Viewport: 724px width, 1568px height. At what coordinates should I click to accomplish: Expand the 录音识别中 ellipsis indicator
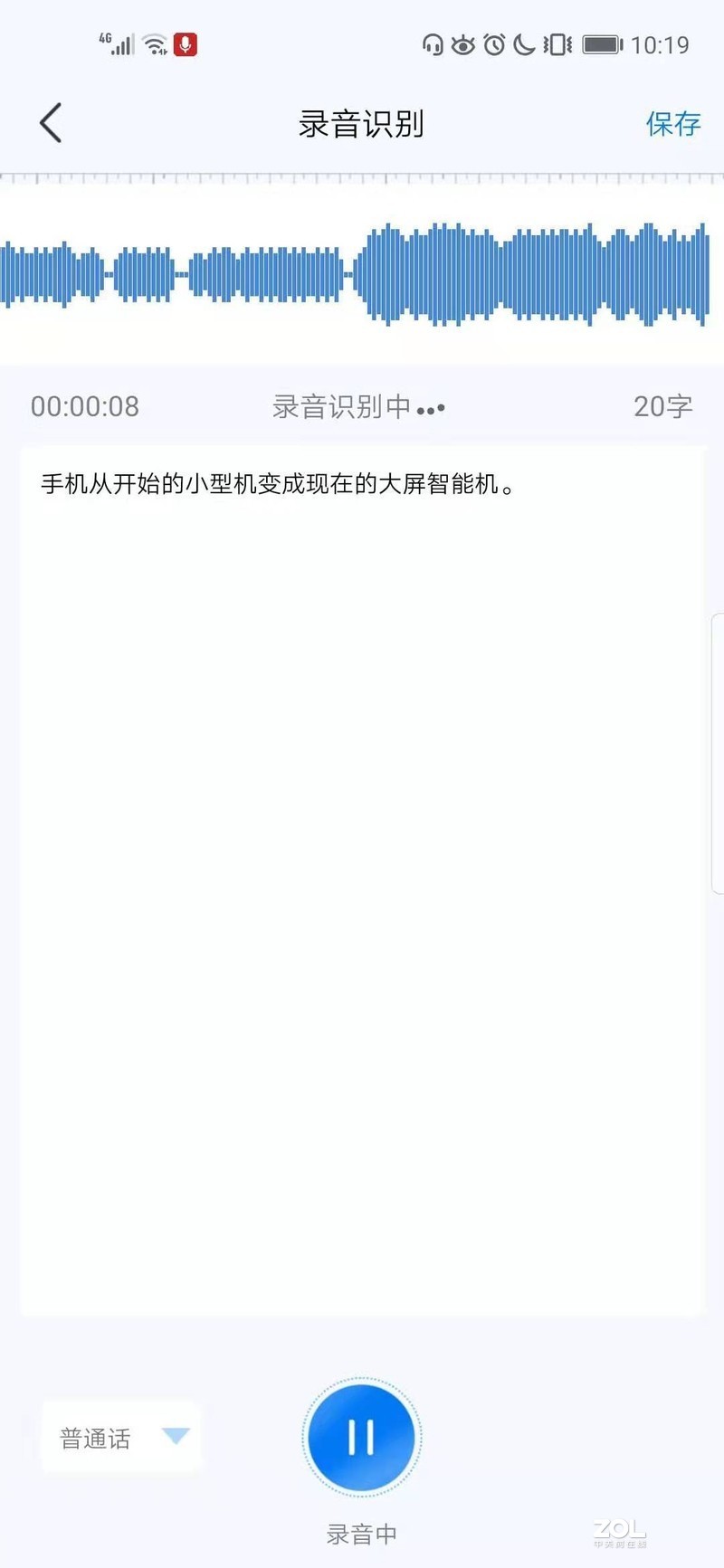[432, 409]
